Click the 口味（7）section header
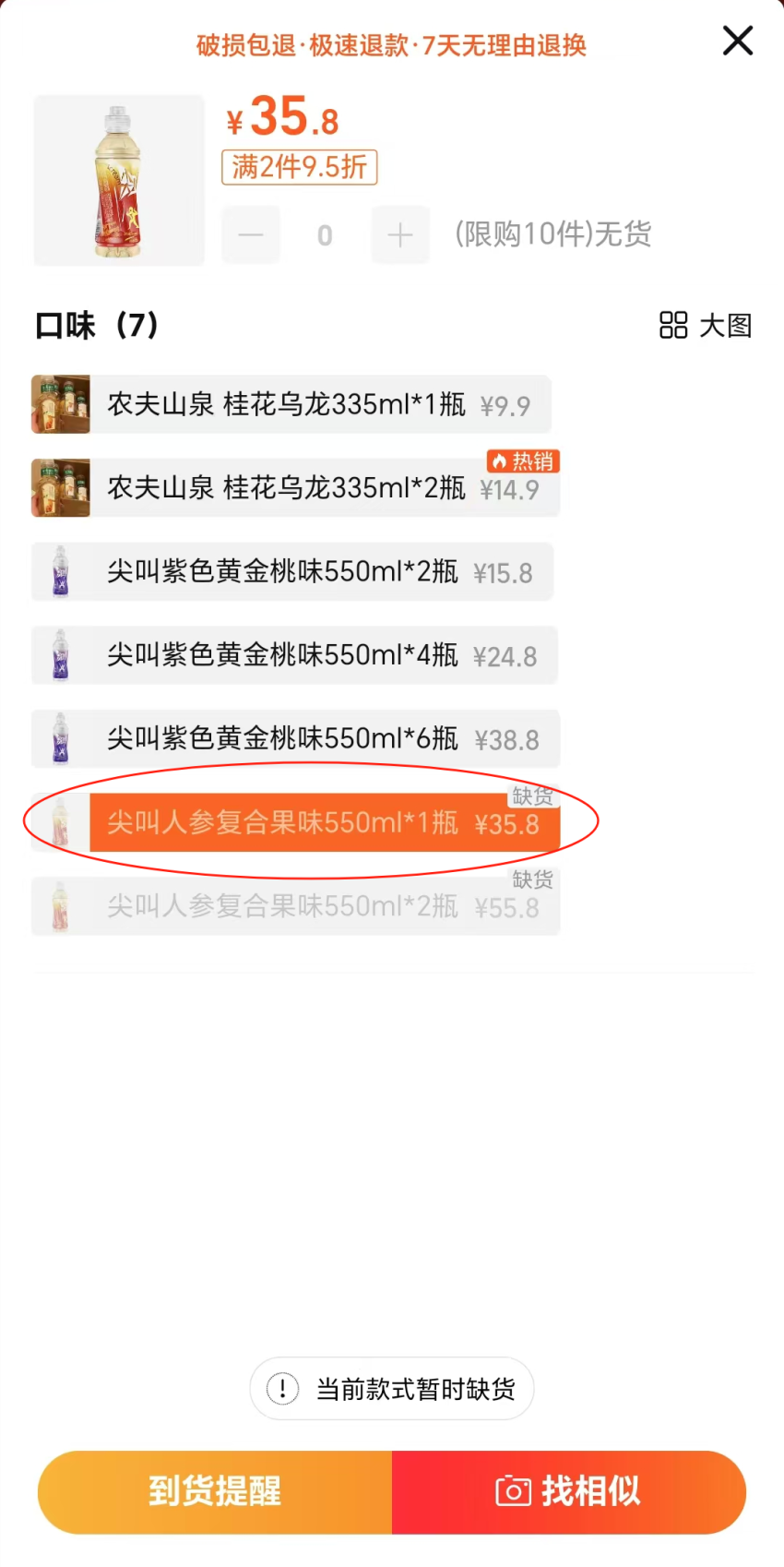The width and height of the screenshot is (784, 1567). pyautogui.click(x=96, y=327)
